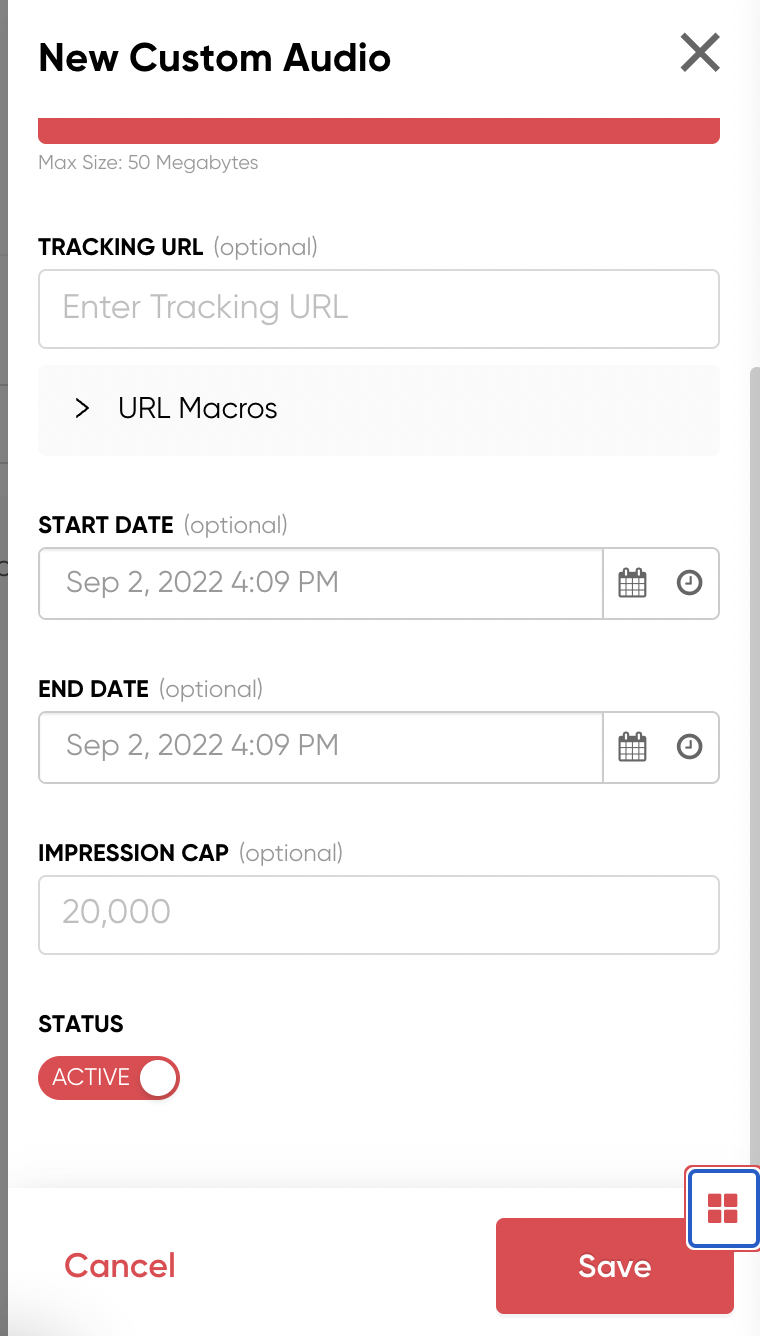Image resolution: width=760 pixels, height=1336 pixels.
Task: Close the New Custom Audio dialog
Action: point(700,53)
